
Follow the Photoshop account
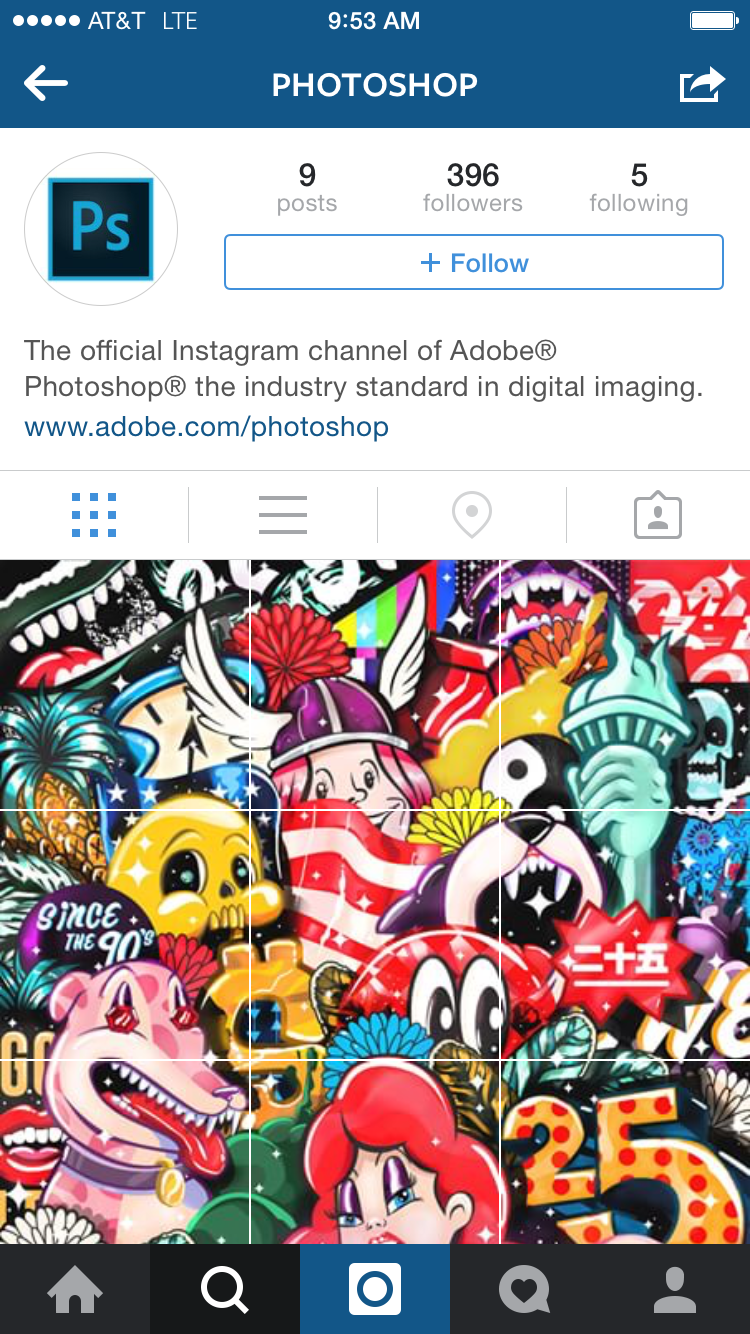pyautogui.click(x=473, y=262)
